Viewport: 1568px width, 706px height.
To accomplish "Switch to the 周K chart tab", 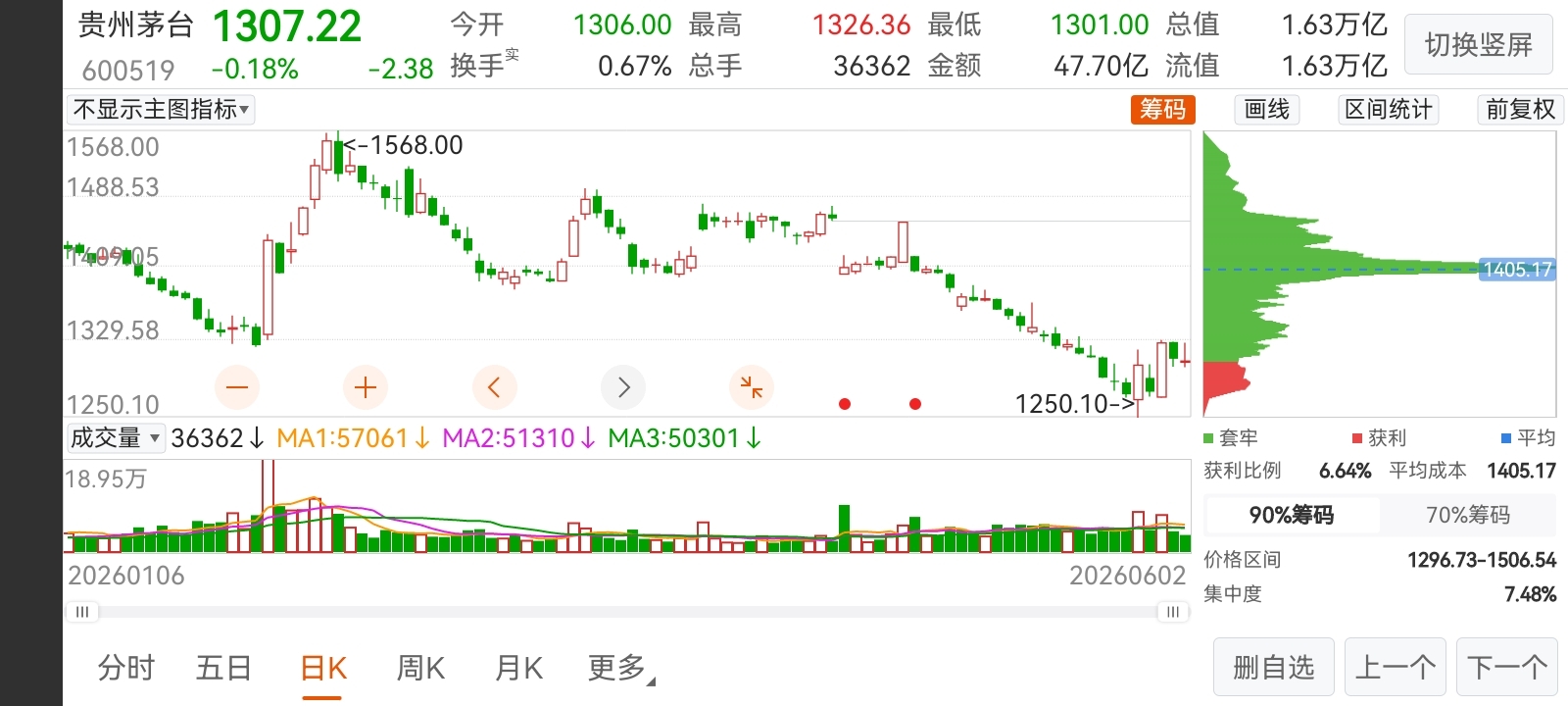I will 420,668.
